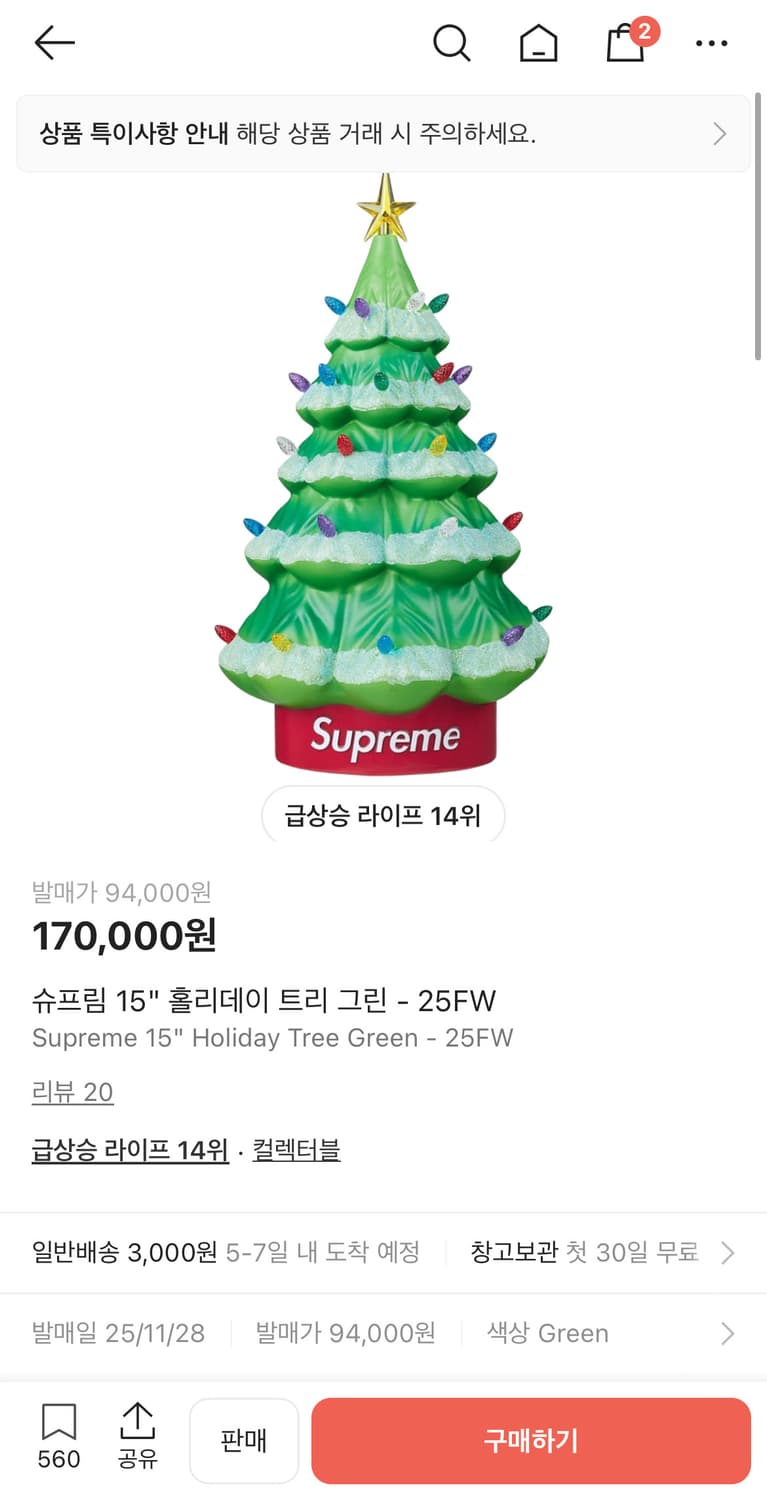Expand the 상품 특이사항 안내 notice banner

(383, 133)
